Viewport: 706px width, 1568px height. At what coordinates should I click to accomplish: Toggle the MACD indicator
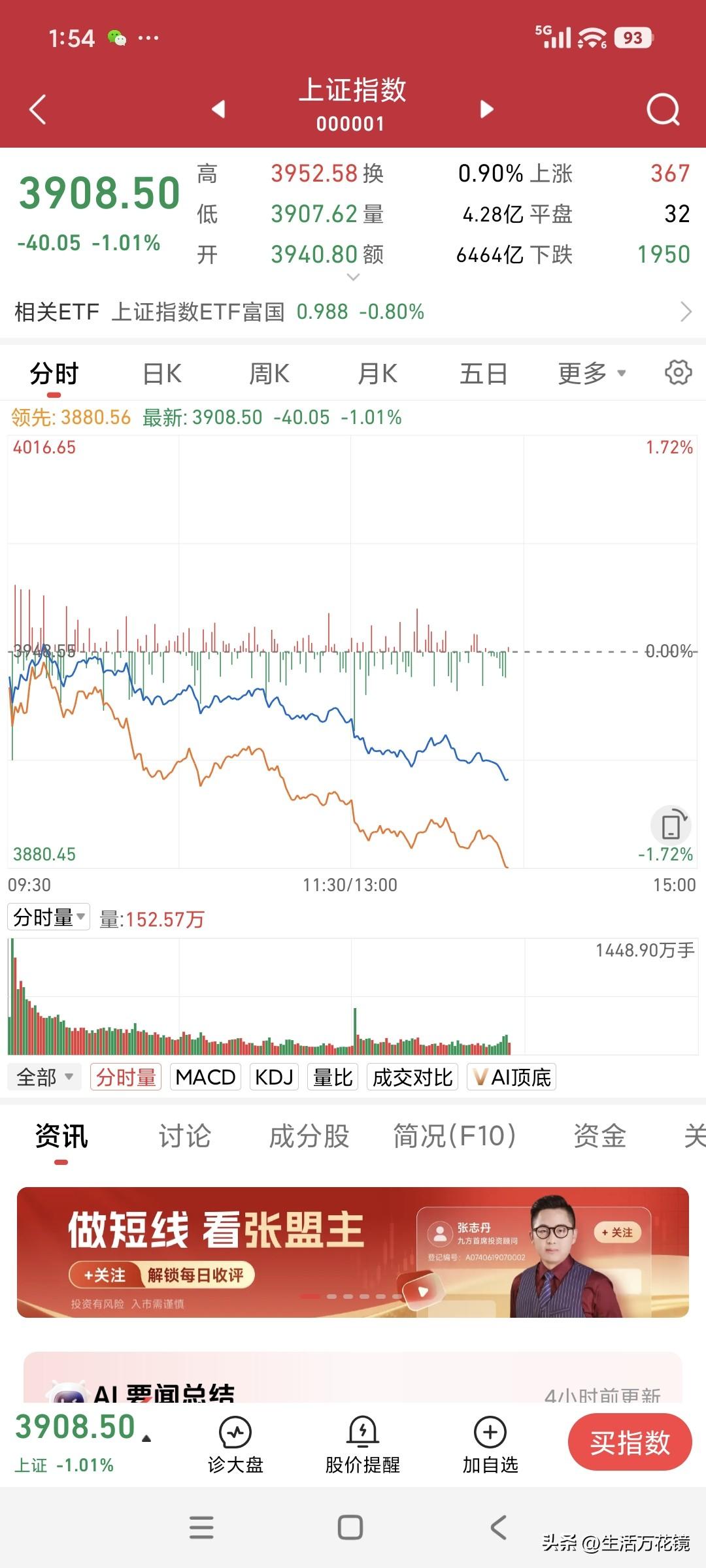coord(205,1077)
